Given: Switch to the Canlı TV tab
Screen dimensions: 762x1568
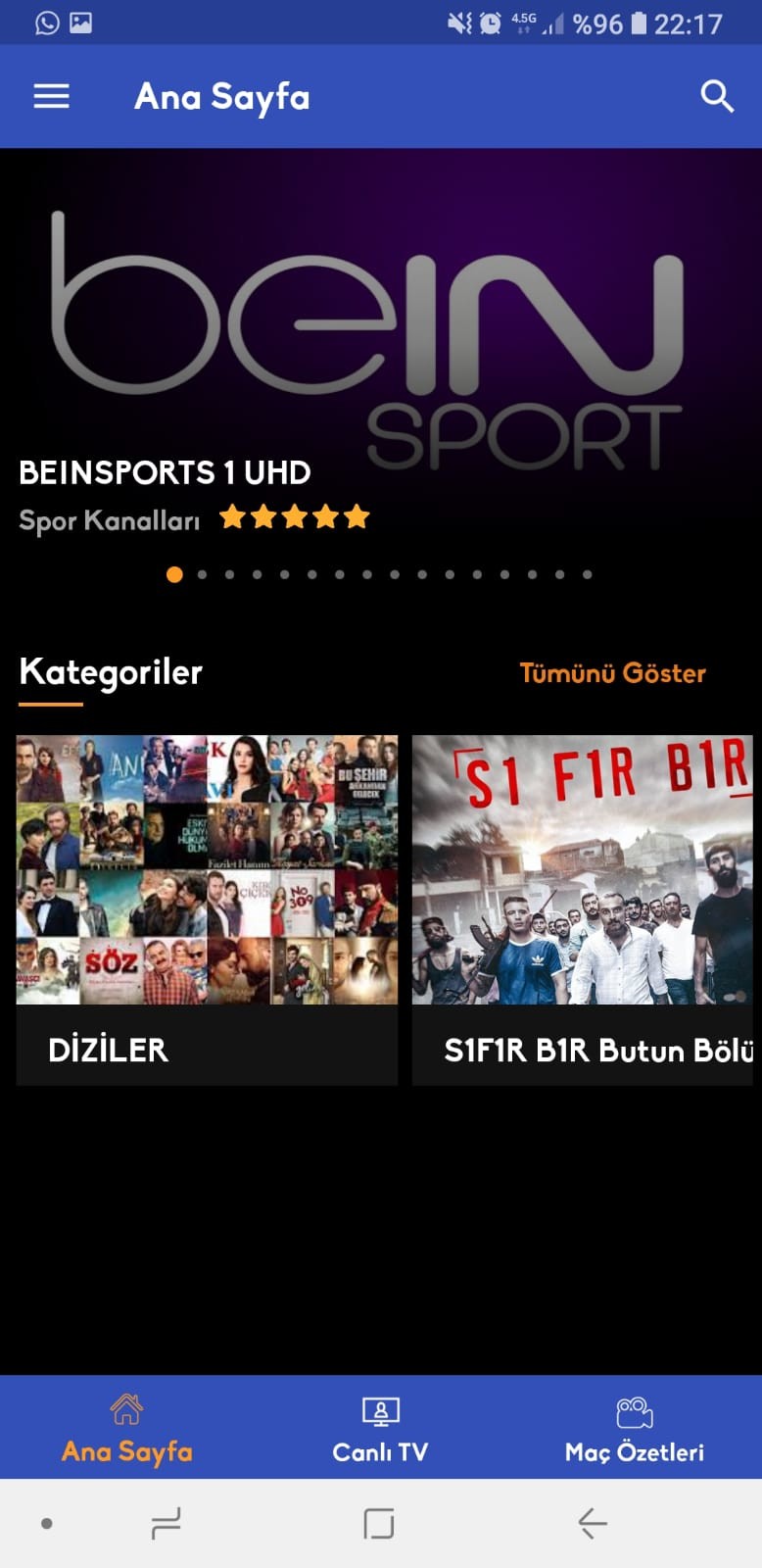Looking at the screenshot, I should [x=380, y=1428].
